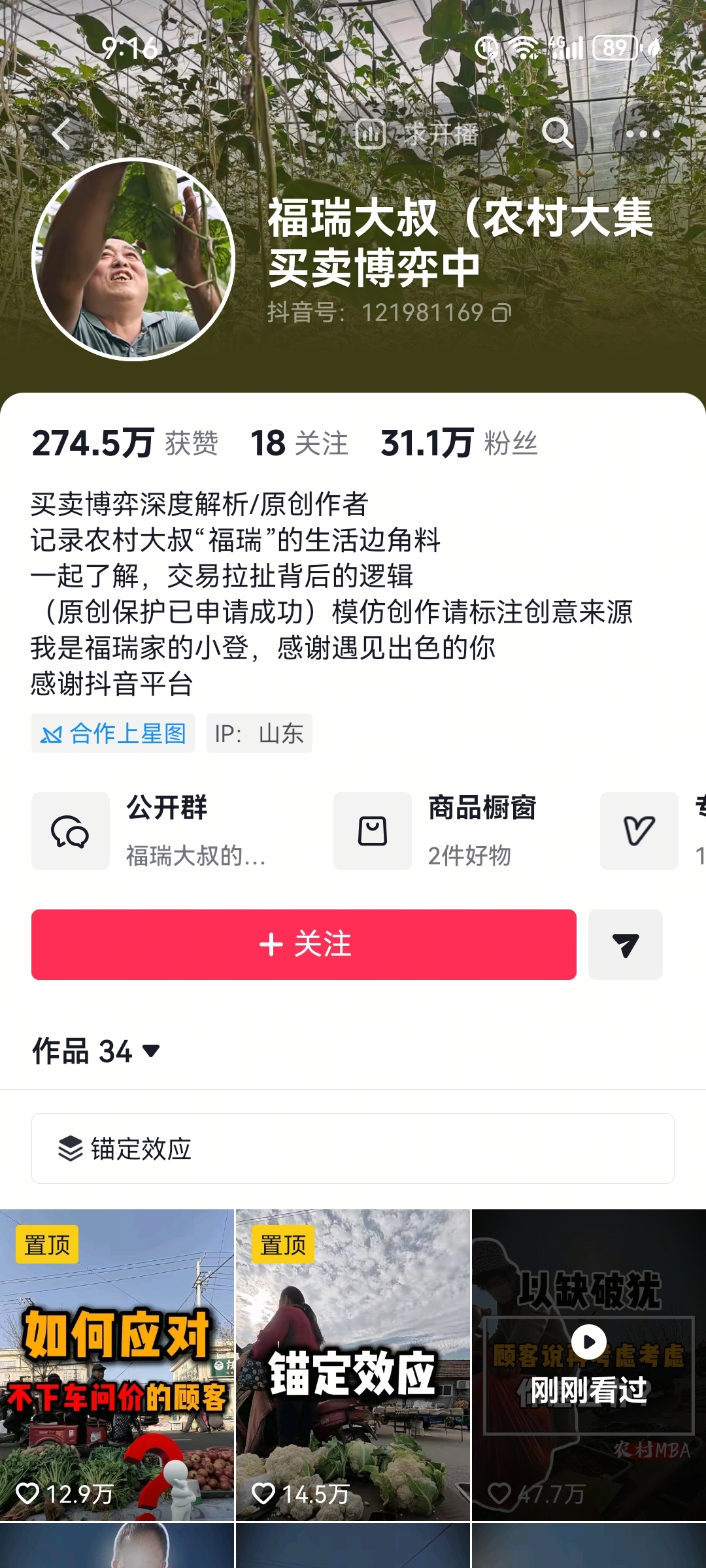The width and height of the screenshot is (706, 1568).
Task: View 福瑞大叔's profile avatar
Action: (x=133, y=259)
